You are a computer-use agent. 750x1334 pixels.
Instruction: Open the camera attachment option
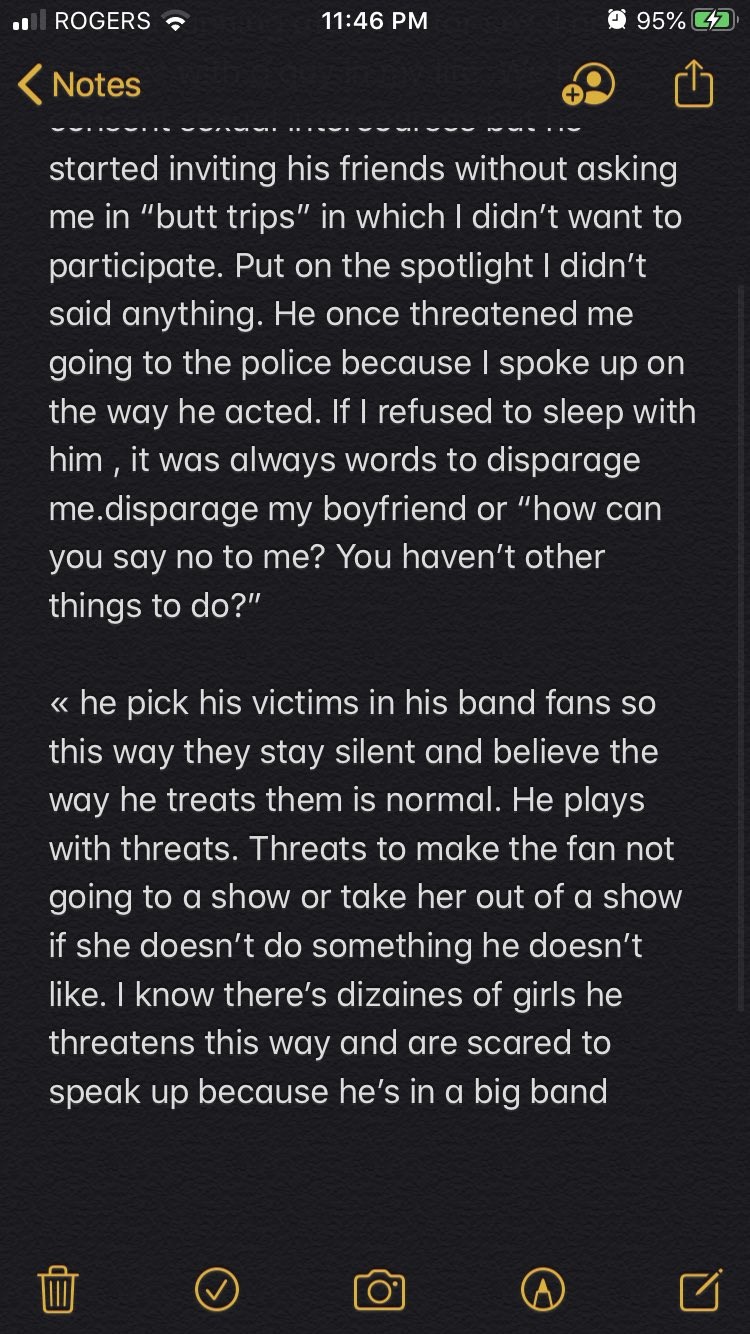379,1289
